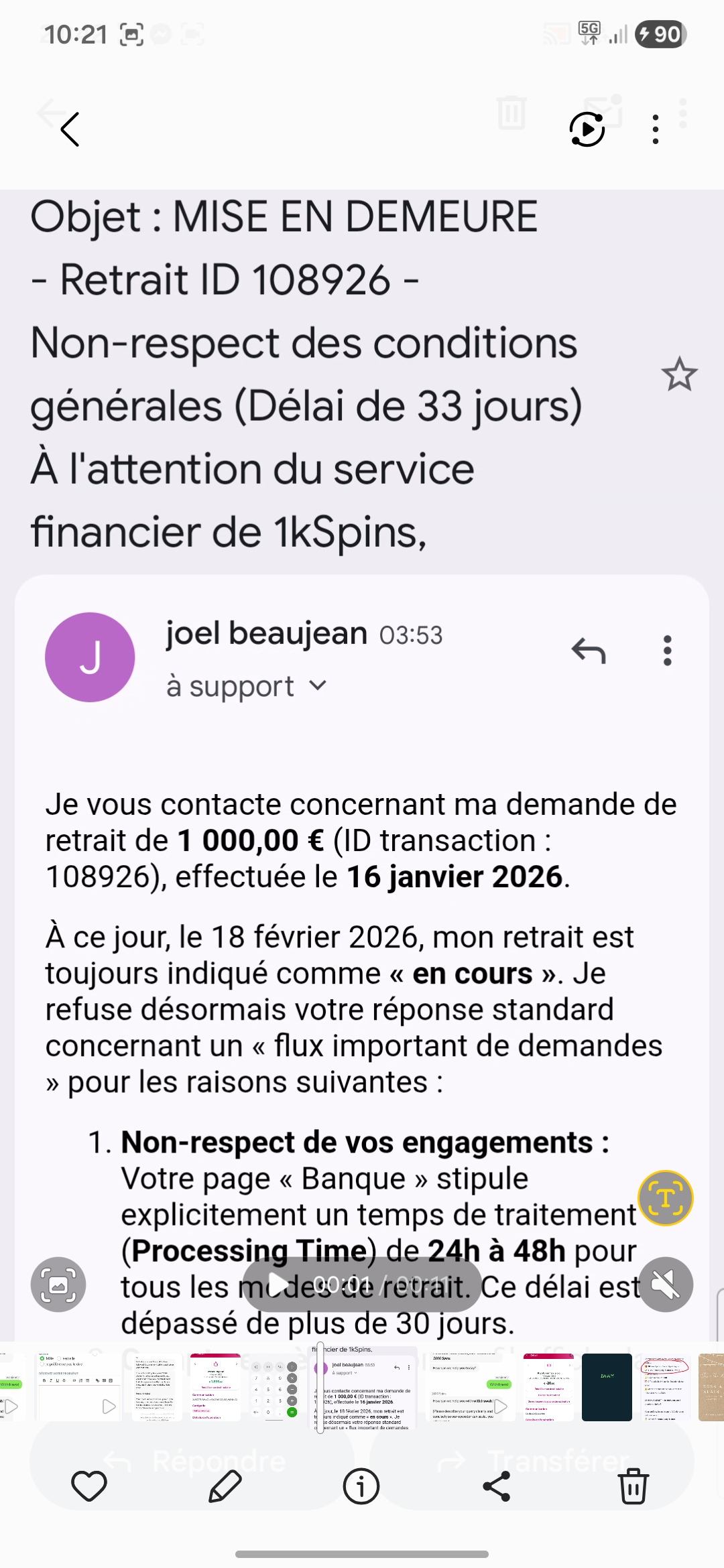Go back from the video viewer
The height and width of the screenshot is (1568, 724).
click(x=70, y=129)
